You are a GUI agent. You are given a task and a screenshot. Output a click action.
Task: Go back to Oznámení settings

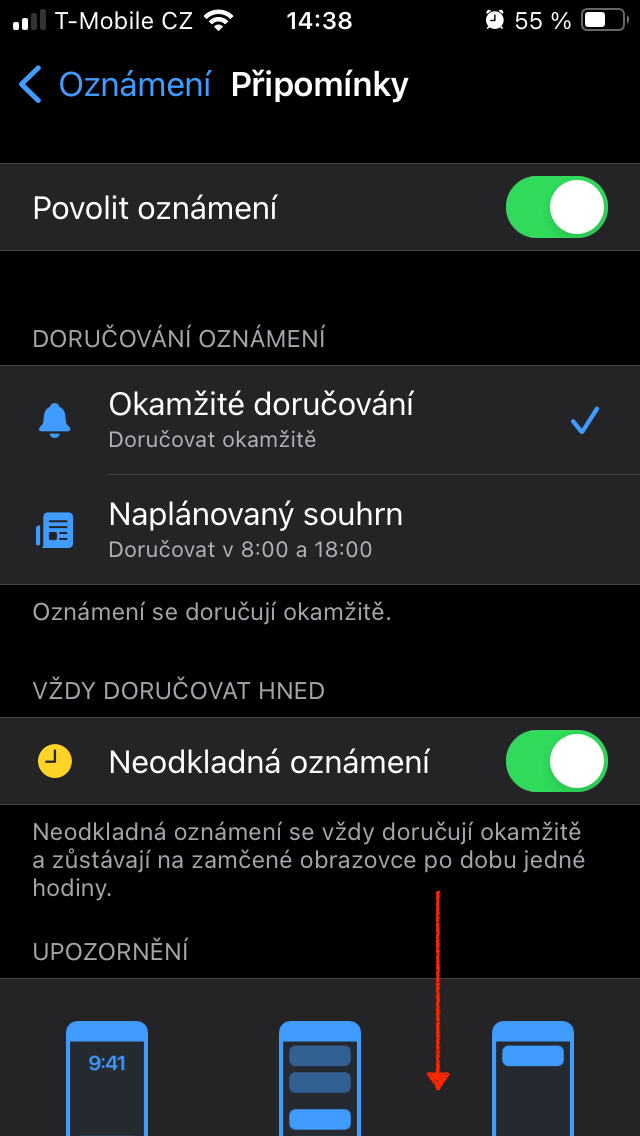115,85
